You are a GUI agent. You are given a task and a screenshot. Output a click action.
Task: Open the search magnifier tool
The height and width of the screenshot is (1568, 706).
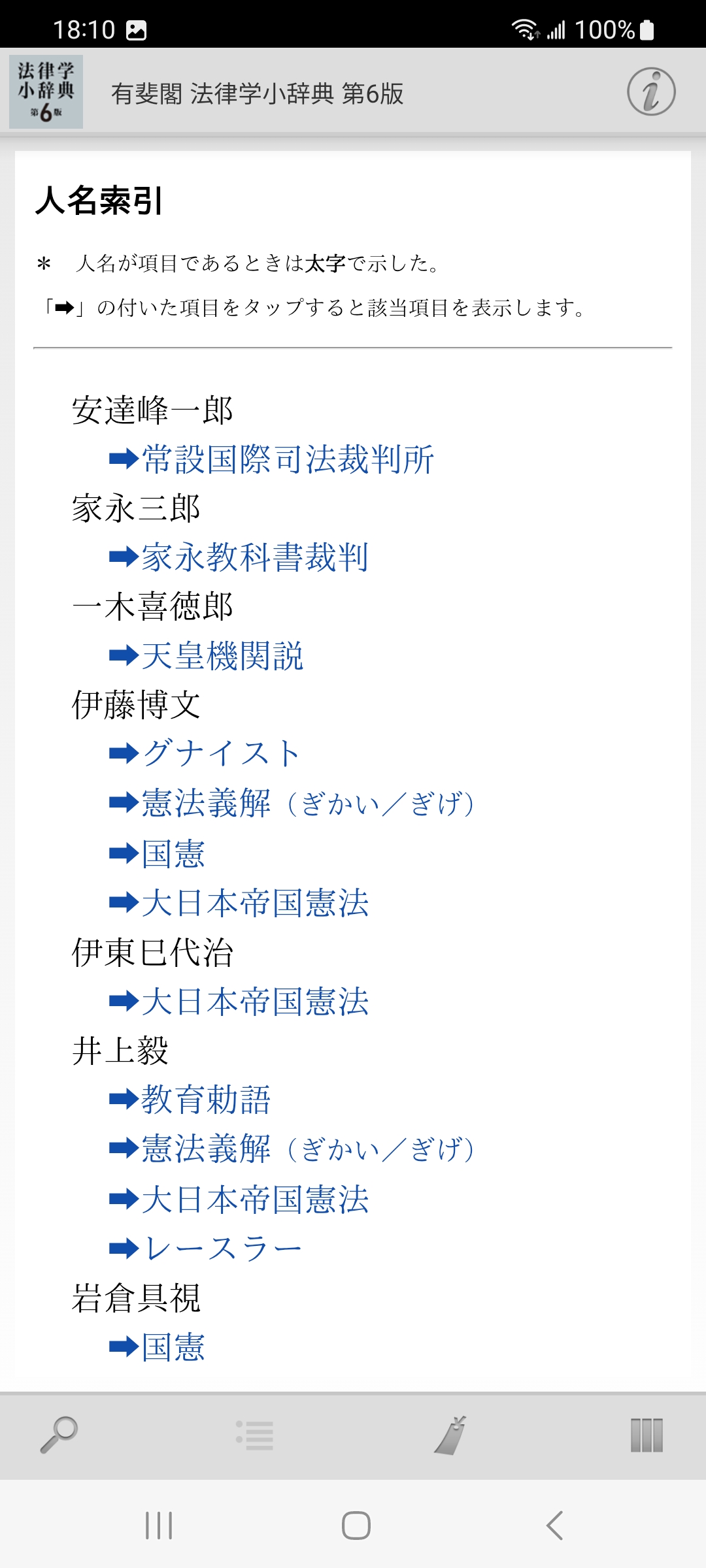pos(59,1435)
